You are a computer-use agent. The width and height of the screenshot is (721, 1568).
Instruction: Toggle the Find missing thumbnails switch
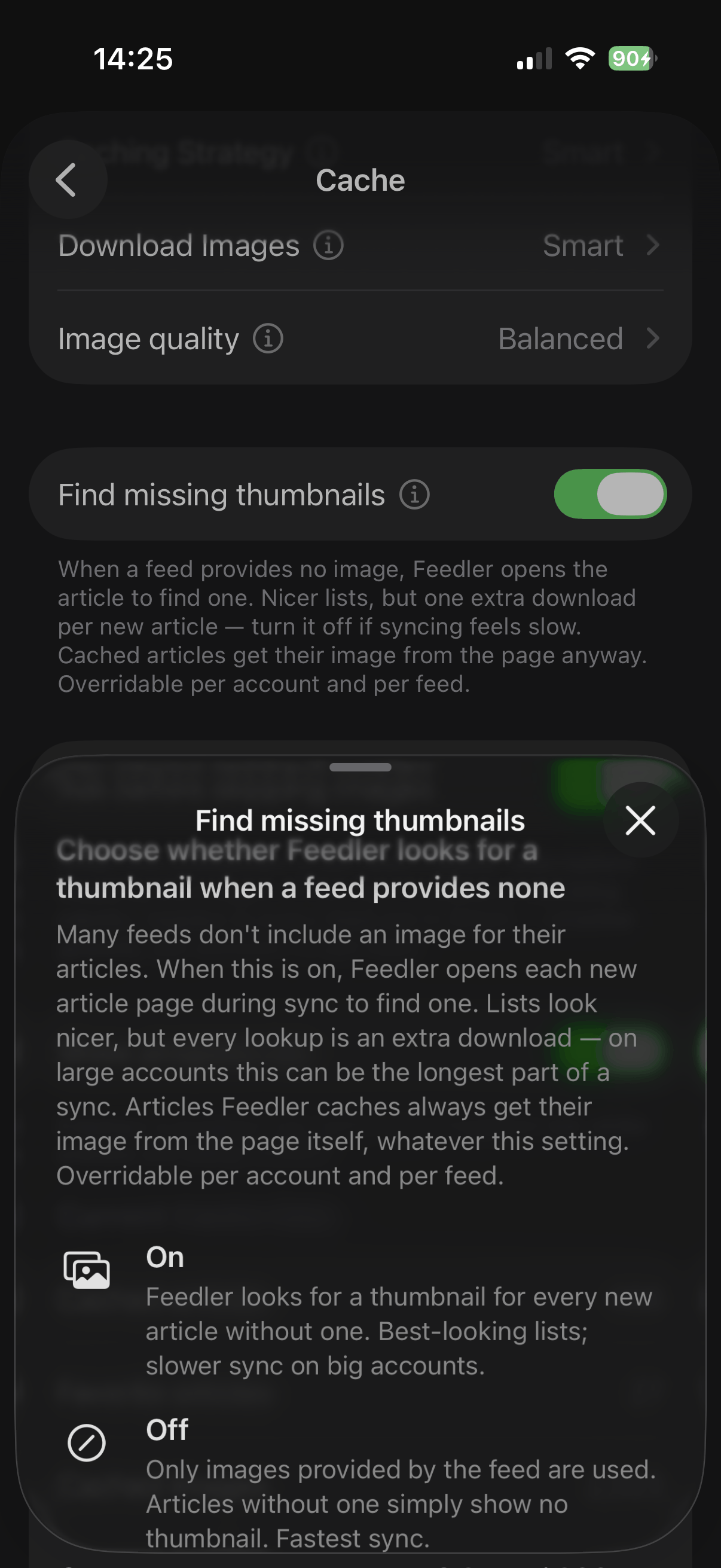(610, 494)
